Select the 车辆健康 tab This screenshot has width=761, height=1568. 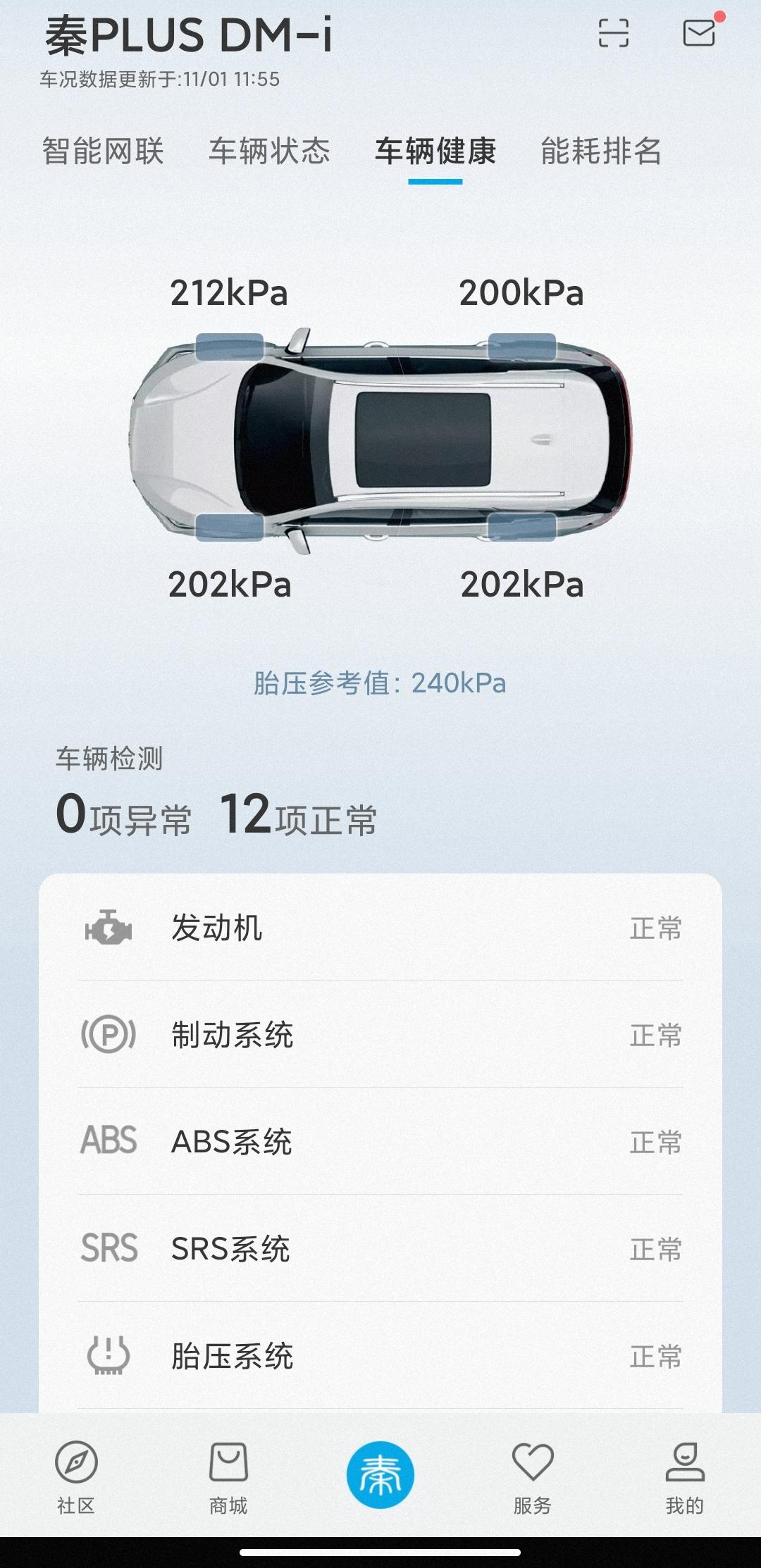(x=435, y=151)
